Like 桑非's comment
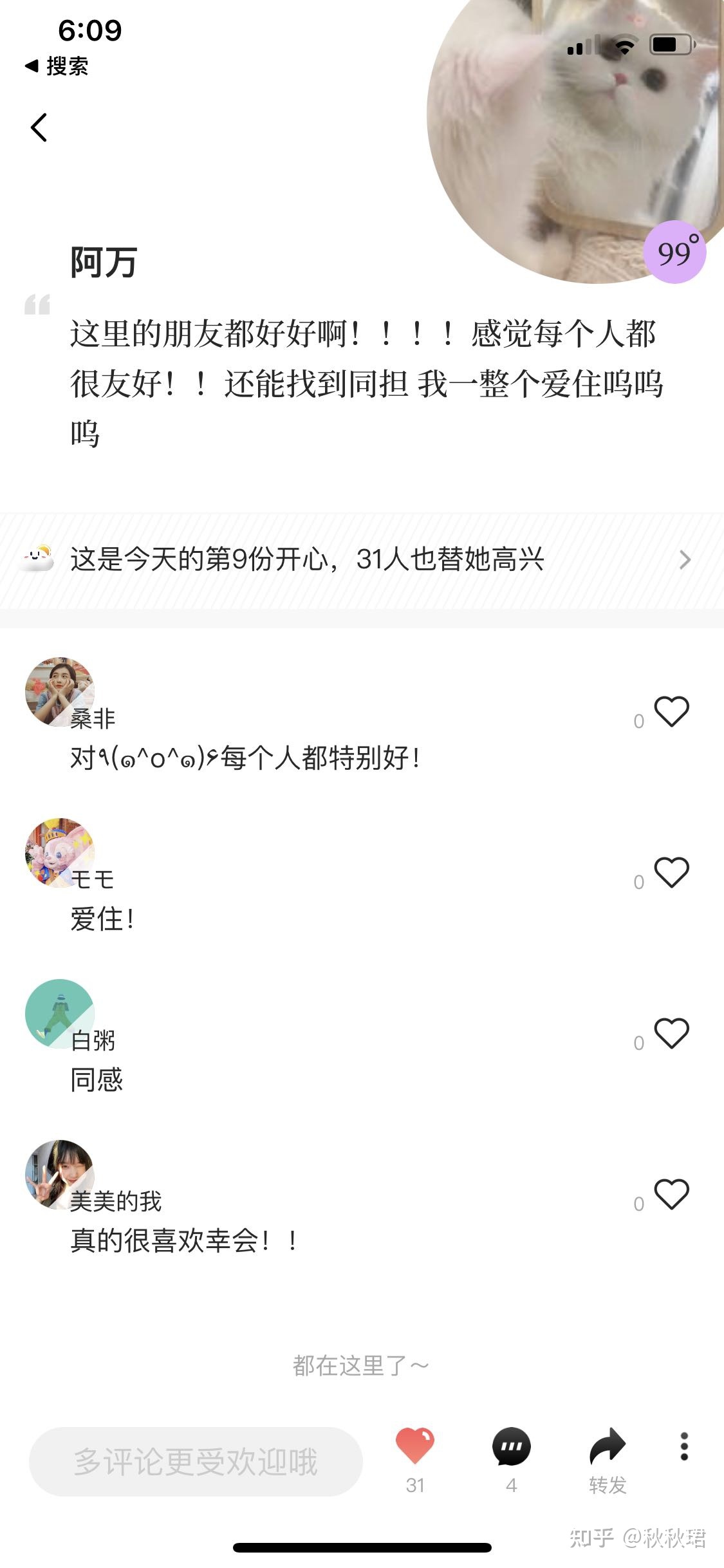Viewport: 724px width, 1568px height. (671, 712)
